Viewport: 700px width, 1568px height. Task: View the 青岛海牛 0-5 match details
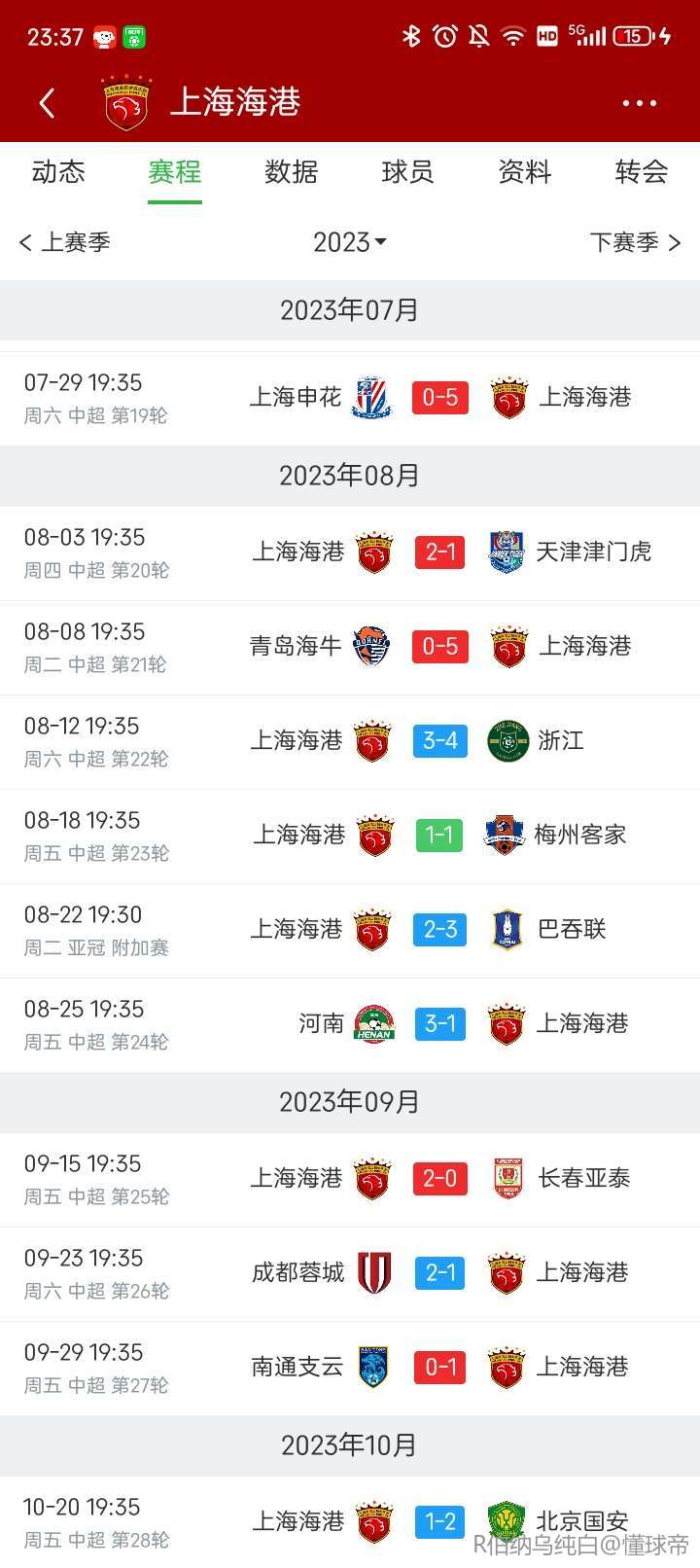pos(350,647)
